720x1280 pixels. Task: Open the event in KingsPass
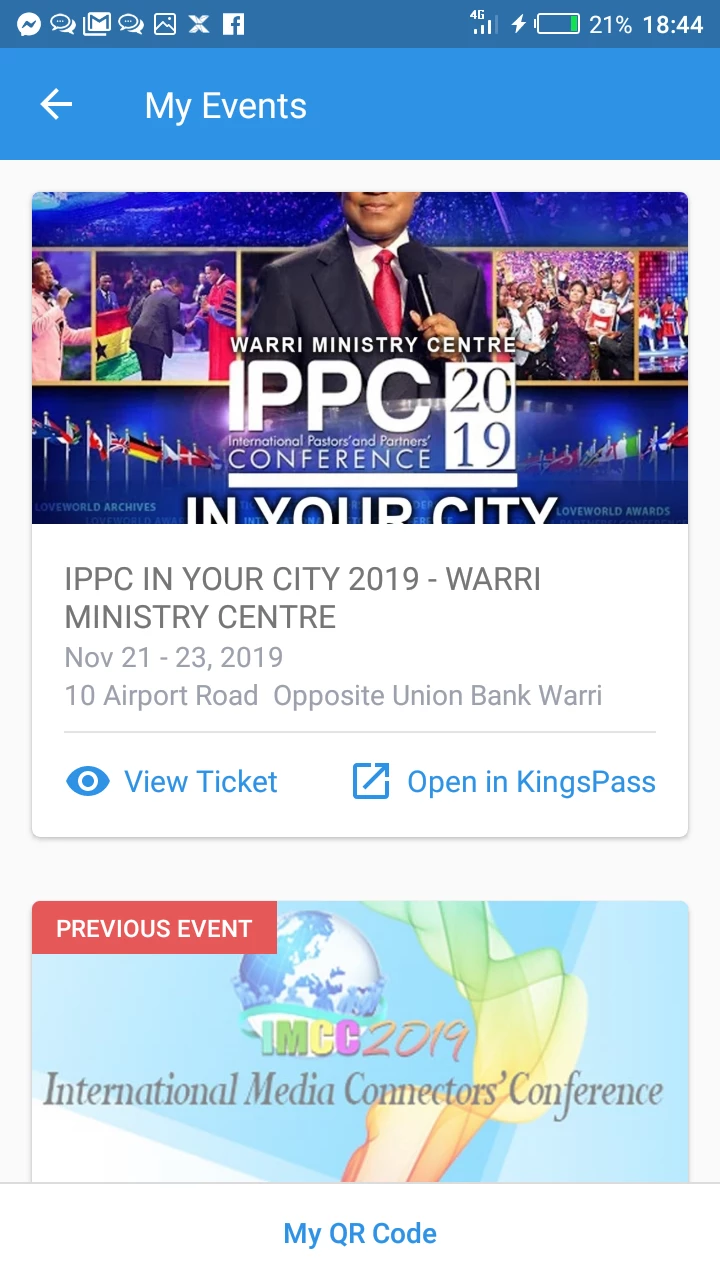(504, 782)
